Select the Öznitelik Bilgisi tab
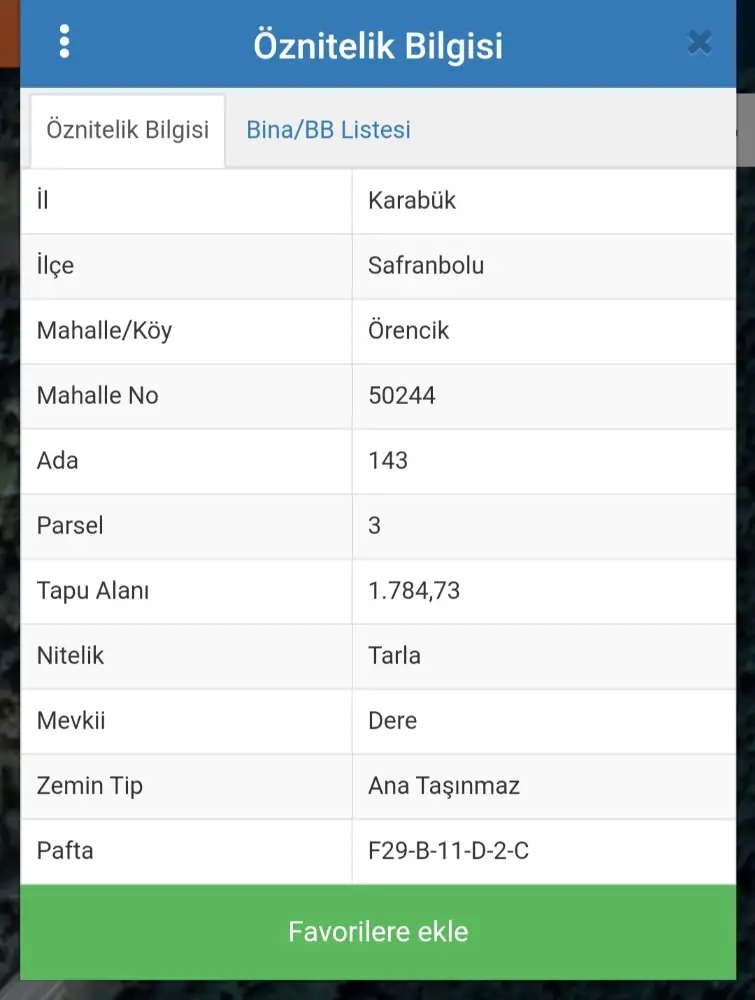Image resolution: width=755 pixels, height=1000 pixels. (128, 130)
